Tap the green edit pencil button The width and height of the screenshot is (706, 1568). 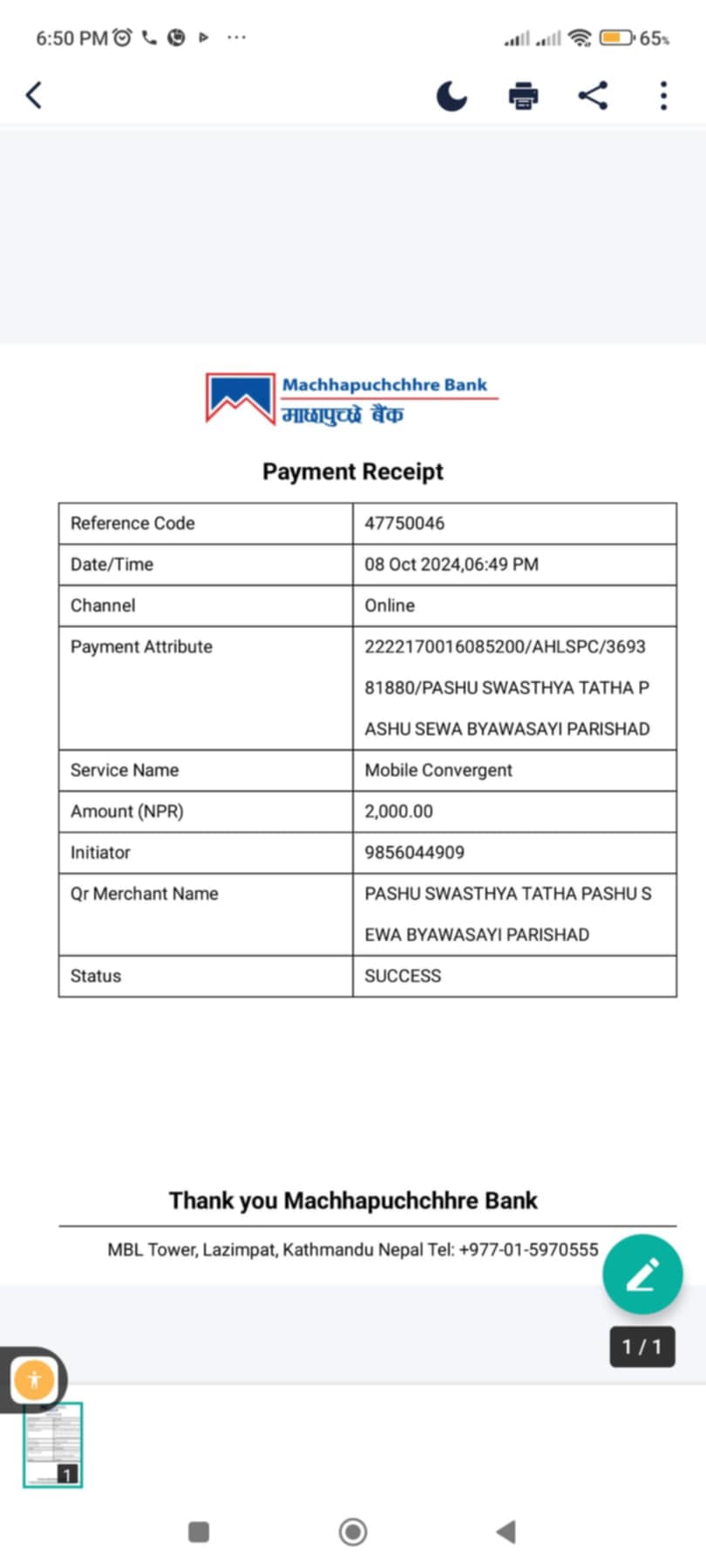642,1274
